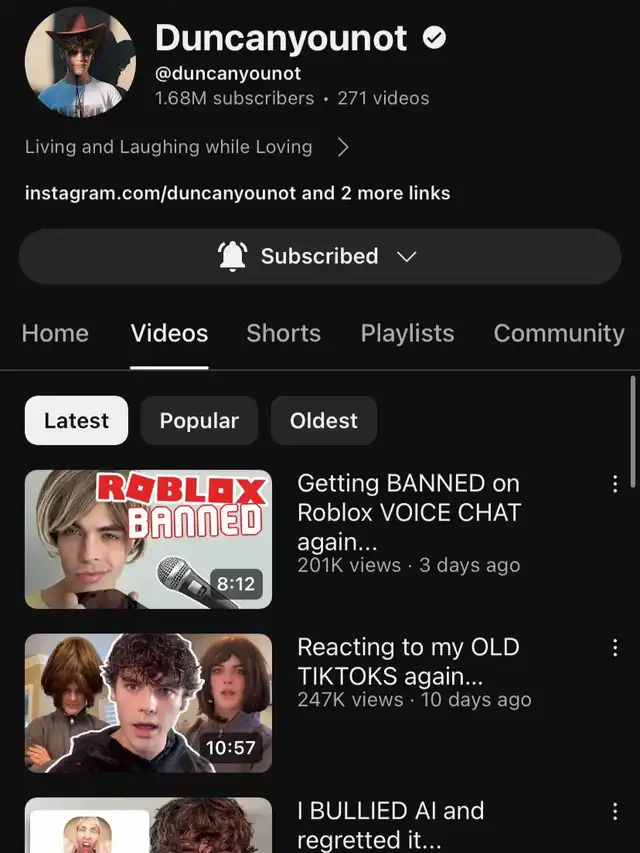Switch to the Shorts tab
This screenshot has height=853, width=640.
[283, 334]
